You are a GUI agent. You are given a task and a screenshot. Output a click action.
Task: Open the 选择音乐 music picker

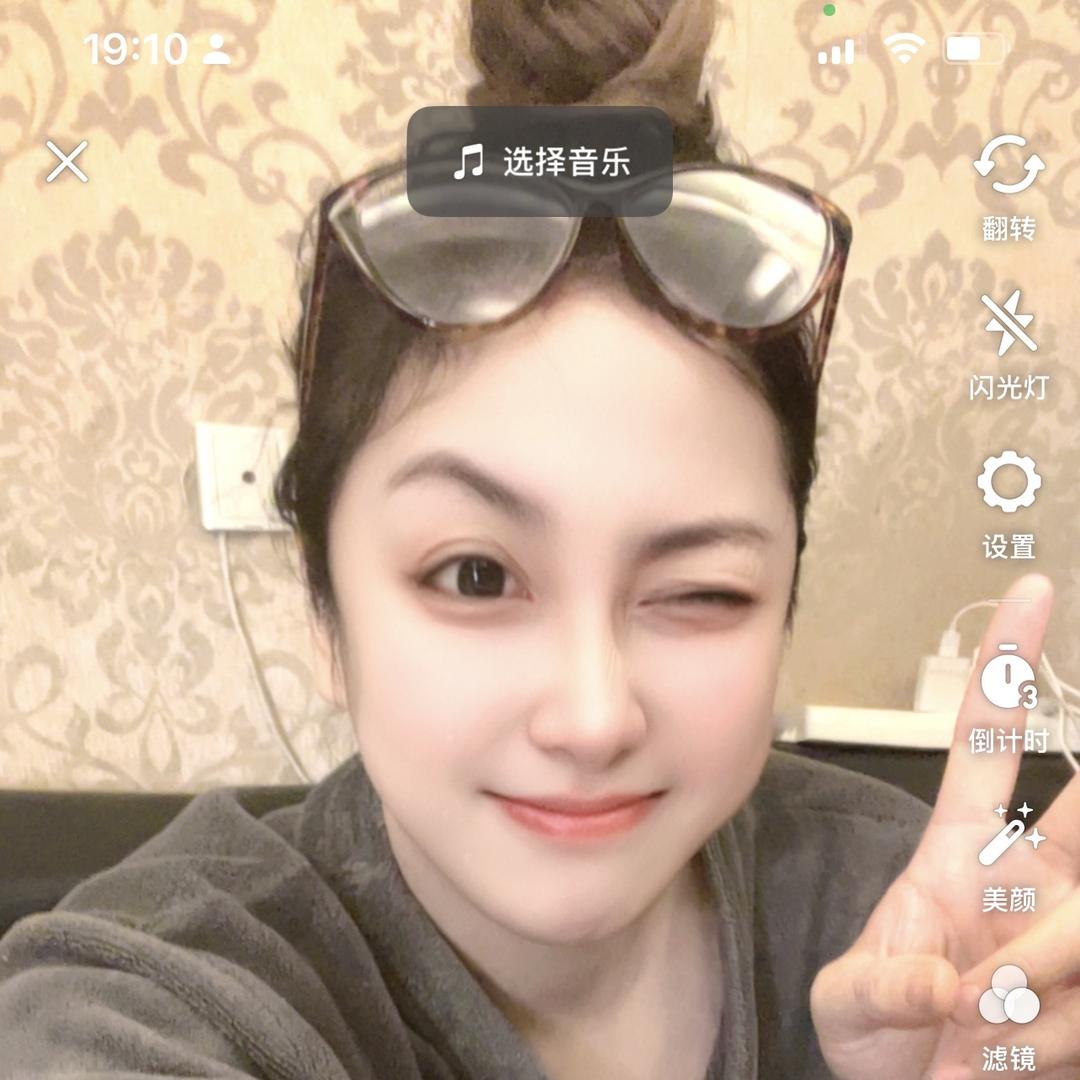[x=540, y=161]
